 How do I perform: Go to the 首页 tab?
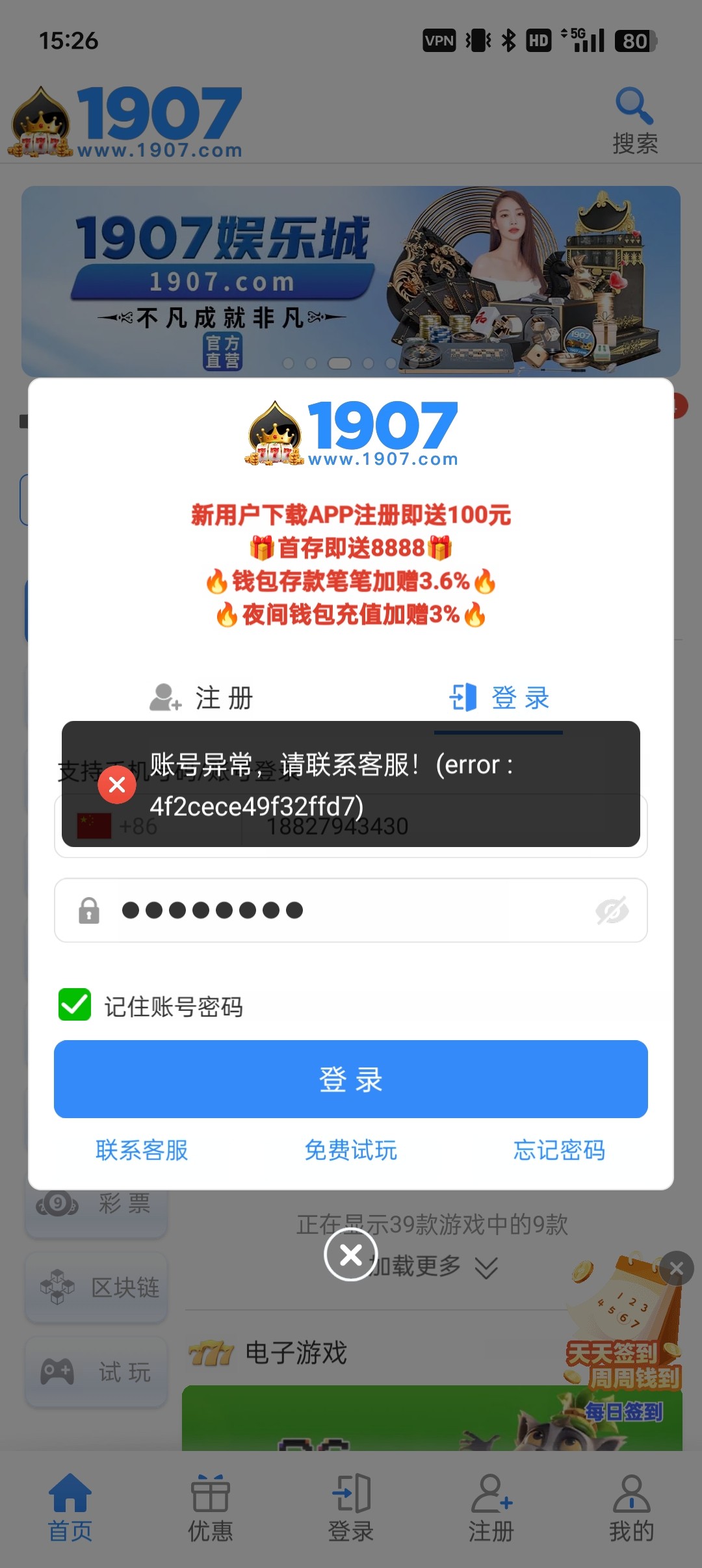pos(70,1508)
